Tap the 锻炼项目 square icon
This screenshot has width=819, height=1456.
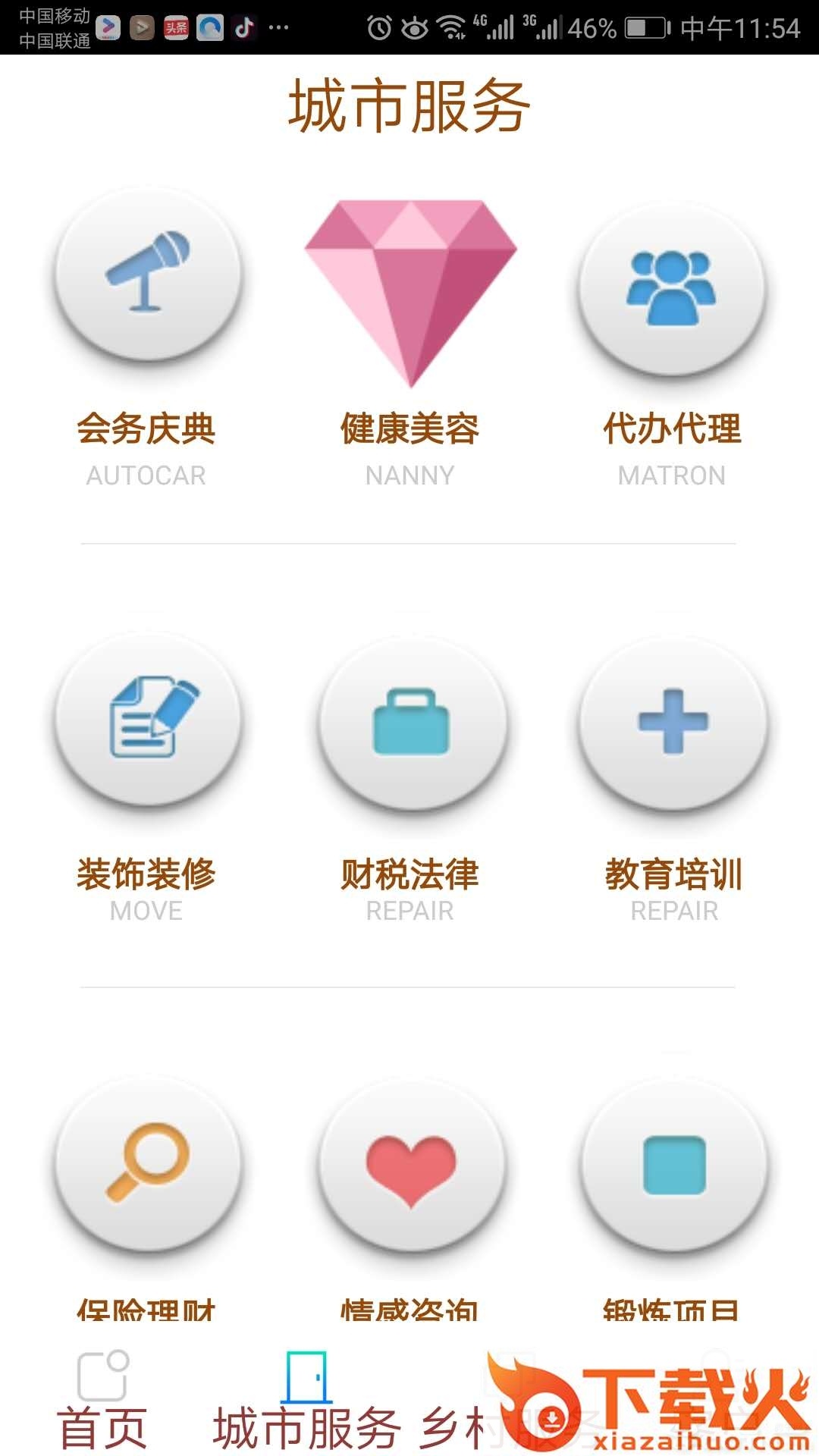point(670,1172)
